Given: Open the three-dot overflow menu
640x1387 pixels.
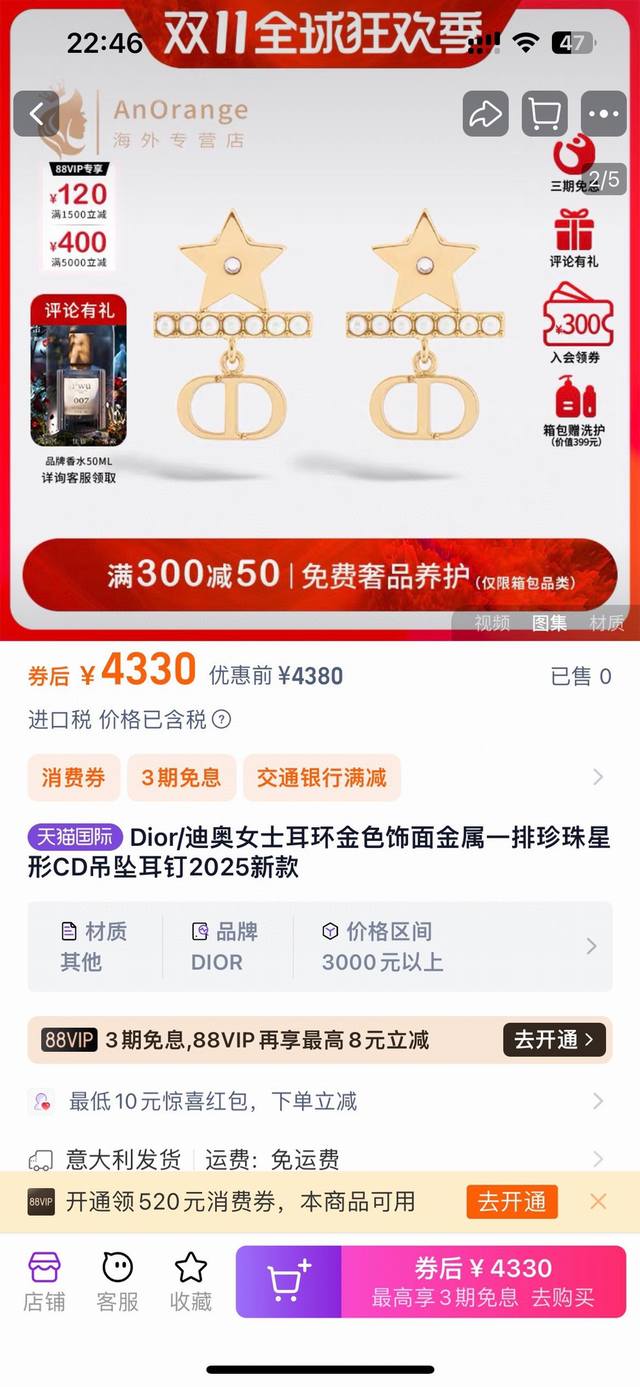Looking at the screenshot, I should click(604, 114).
